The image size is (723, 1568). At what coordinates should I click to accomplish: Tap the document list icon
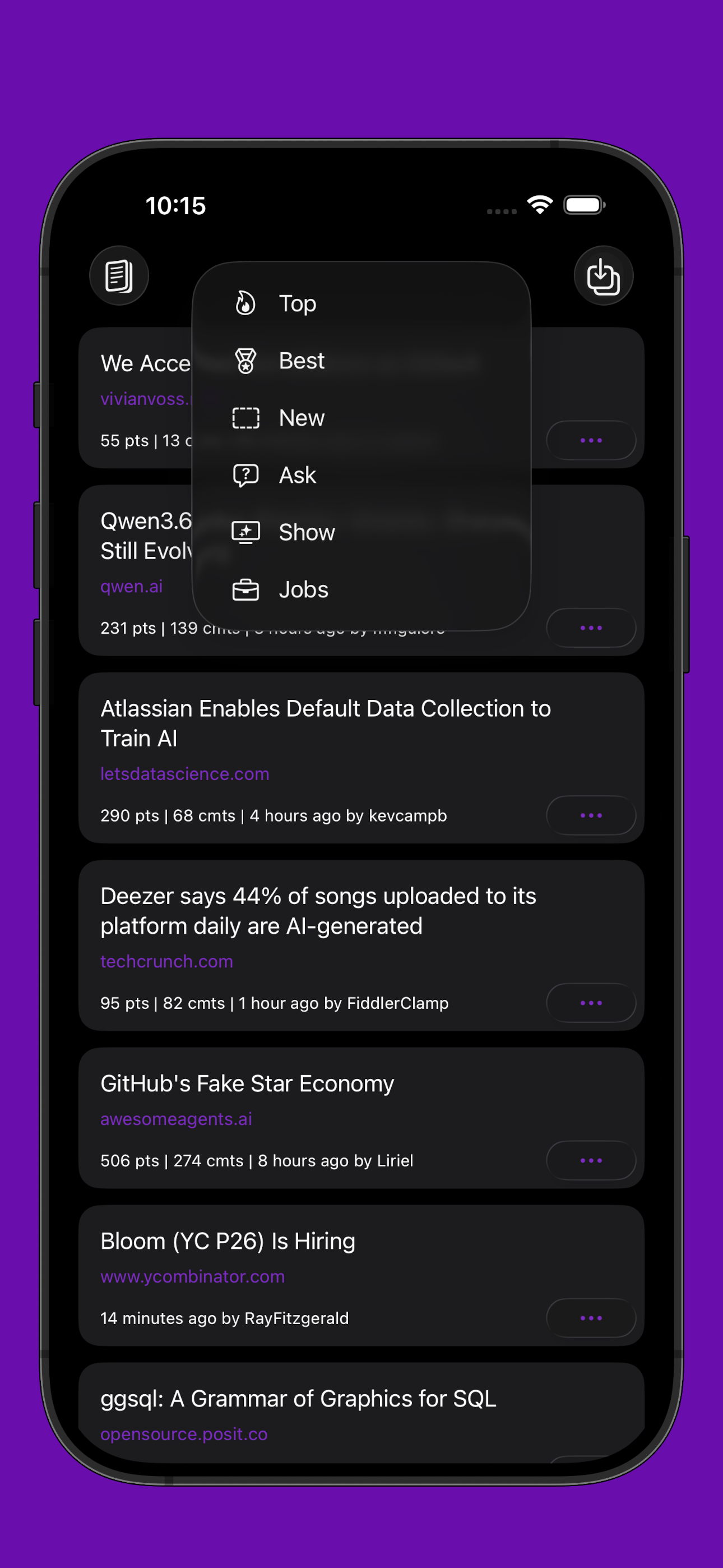click(119, 276)
